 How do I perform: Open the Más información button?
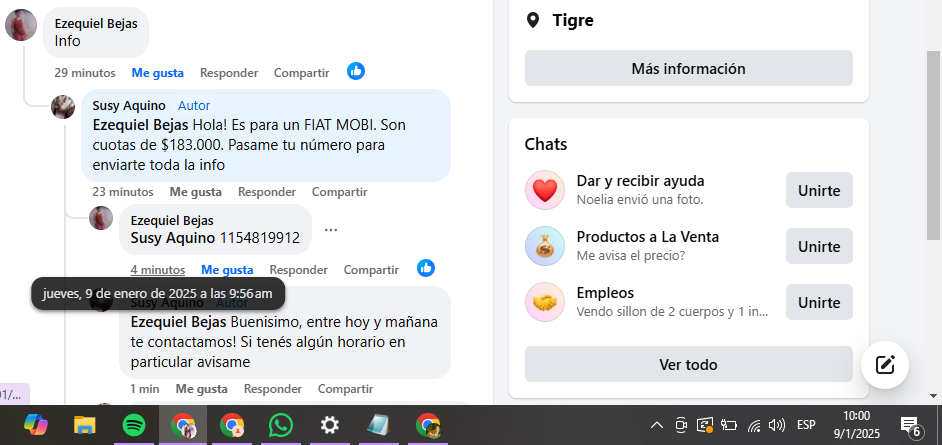pyautogui.click(x=688, y=68)
